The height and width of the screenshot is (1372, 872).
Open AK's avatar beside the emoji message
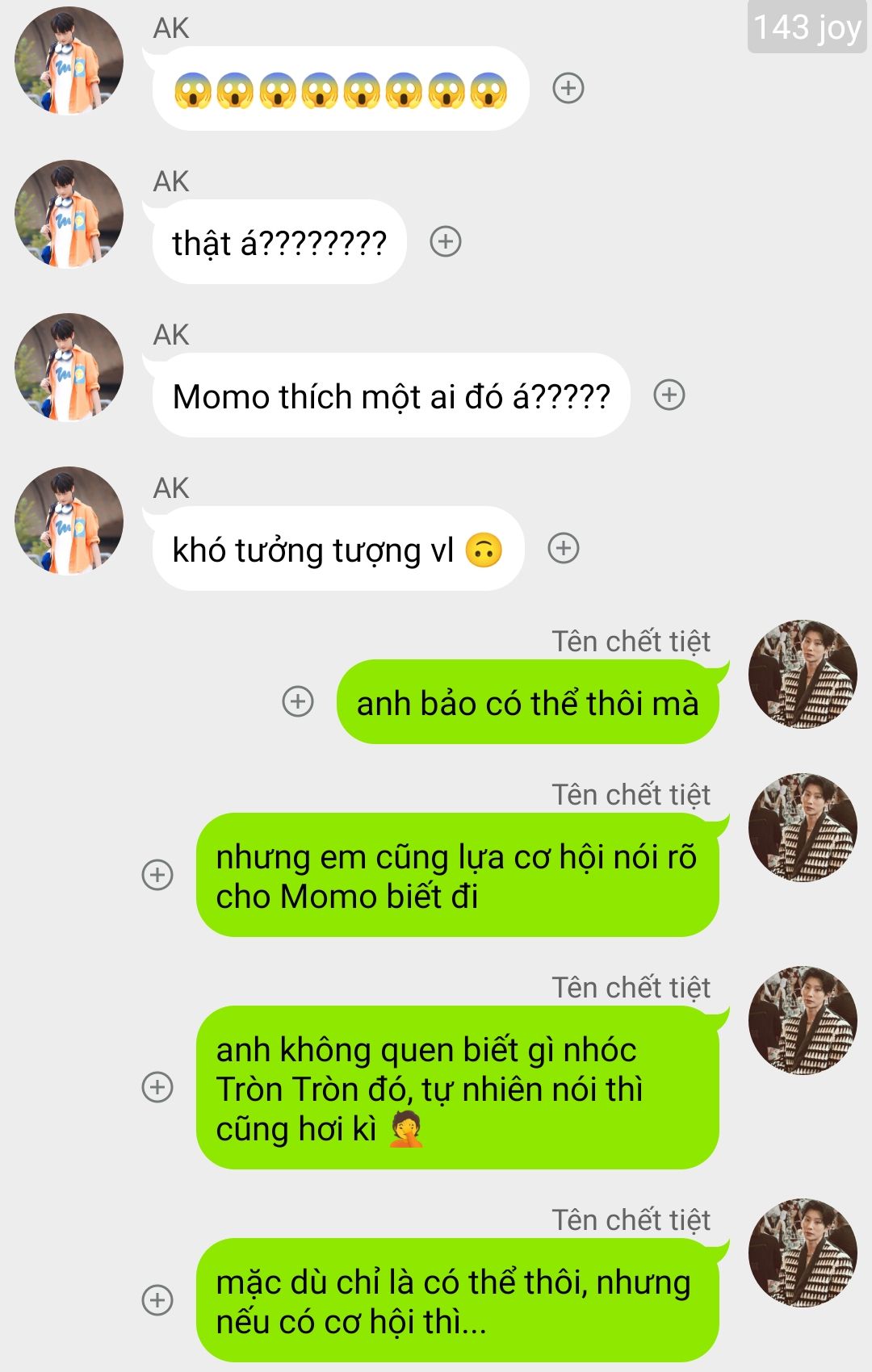coord(69,61)
